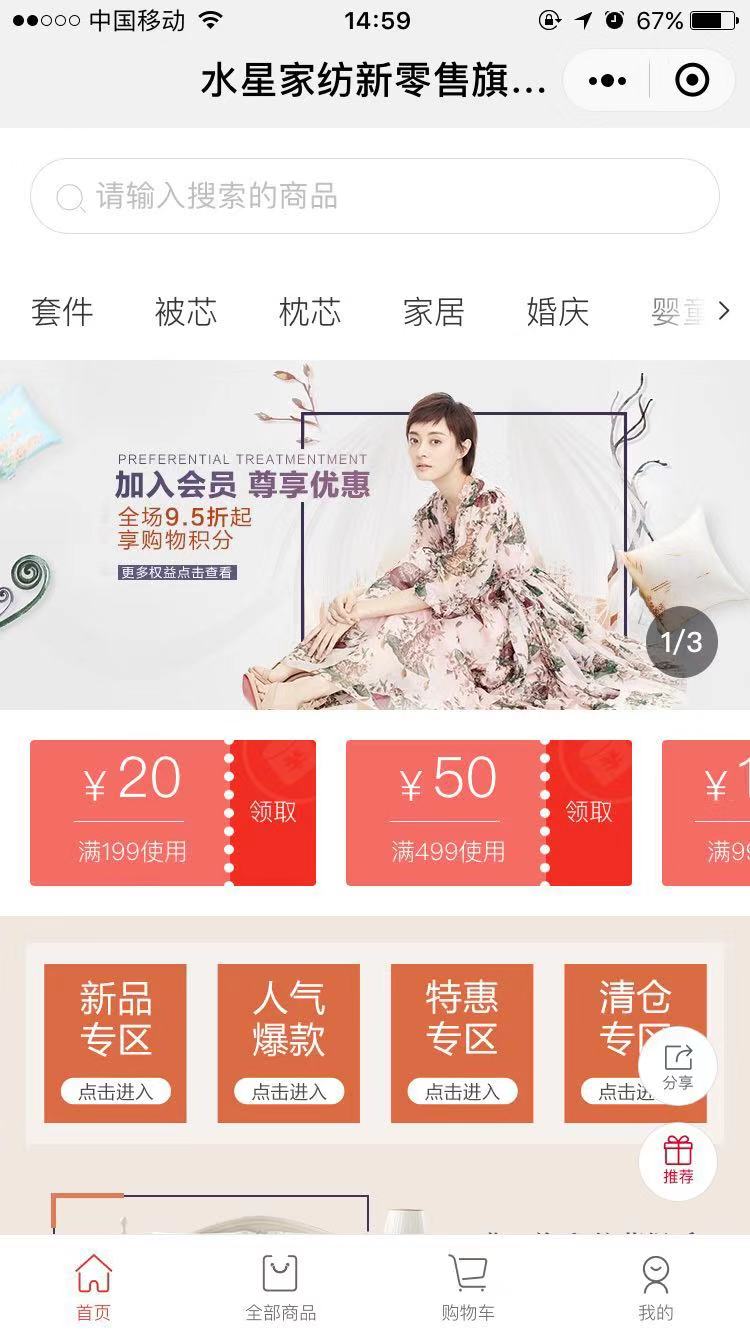Select the 被芯 category

click(x=186, y=312)
